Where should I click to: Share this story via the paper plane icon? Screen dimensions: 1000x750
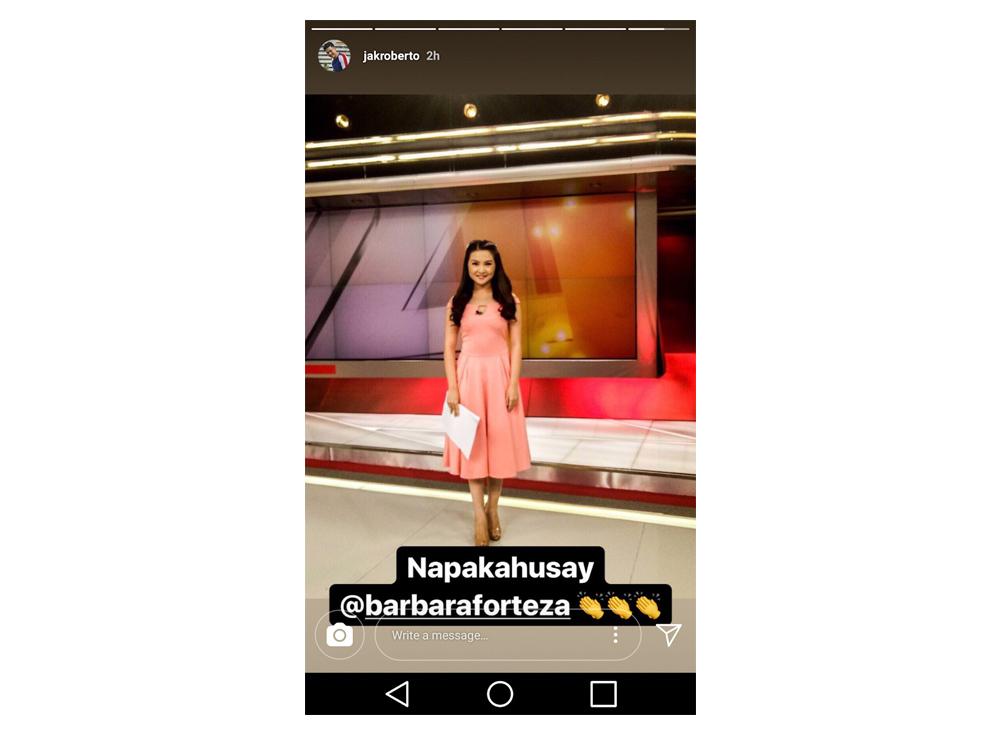(669, 634)
